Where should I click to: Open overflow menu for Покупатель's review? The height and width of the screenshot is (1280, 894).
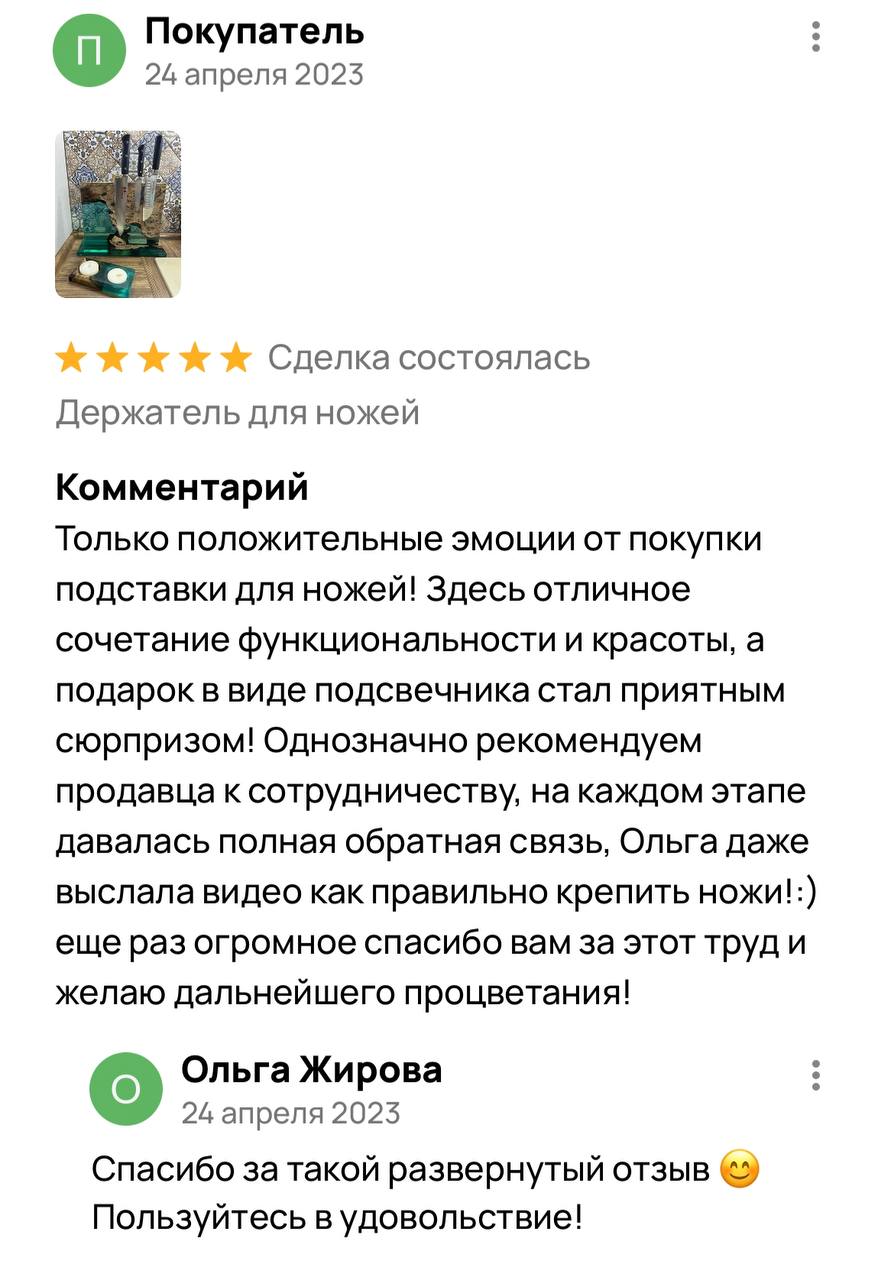pos(816,37)
